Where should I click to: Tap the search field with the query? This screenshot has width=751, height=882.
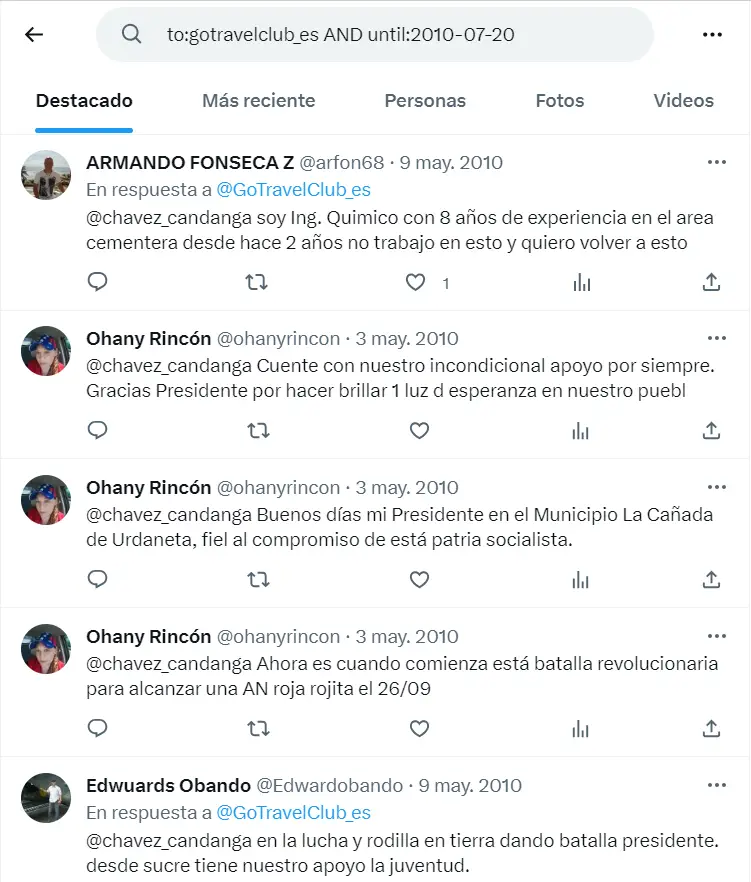pos(375,35)
